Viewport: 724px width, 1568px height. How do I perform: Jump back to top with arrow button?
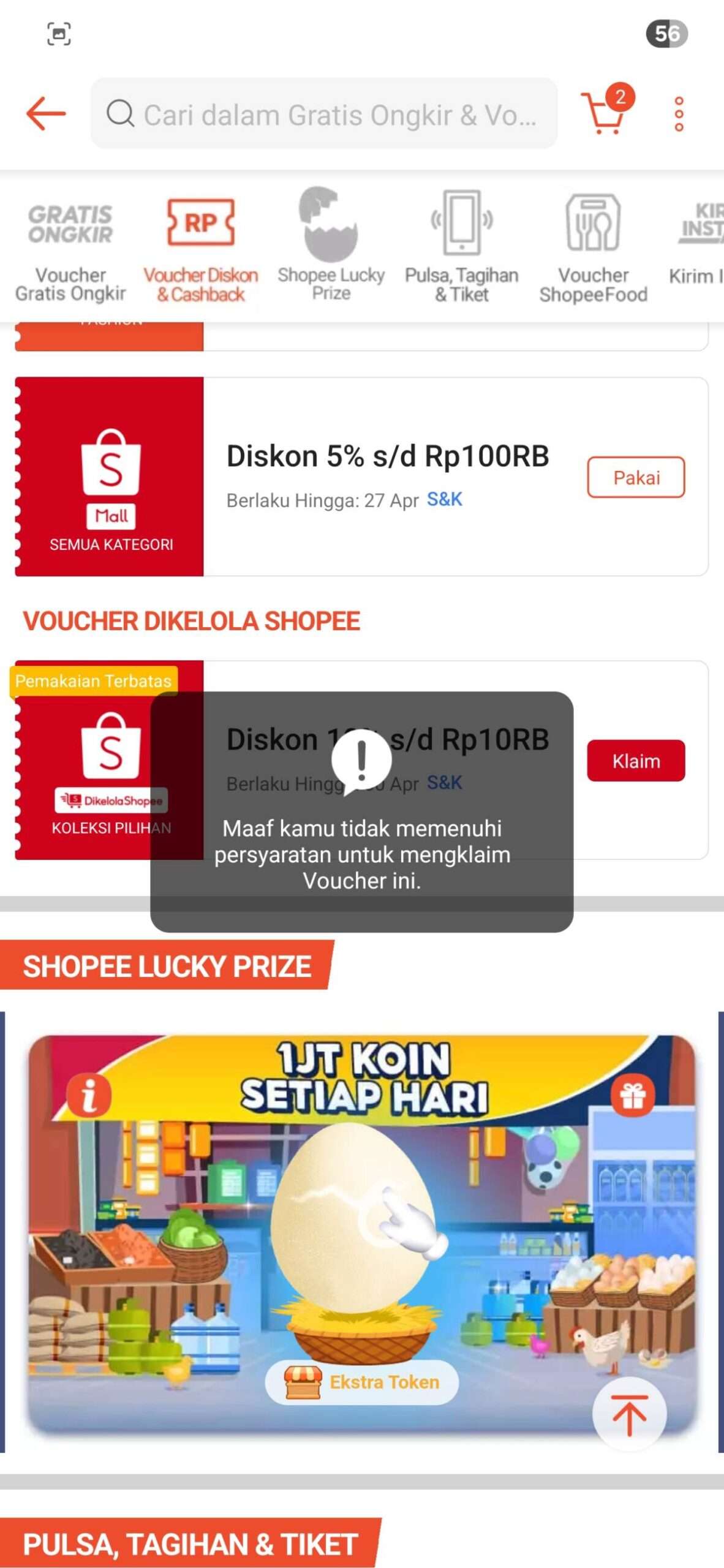tap(629, 1414)
